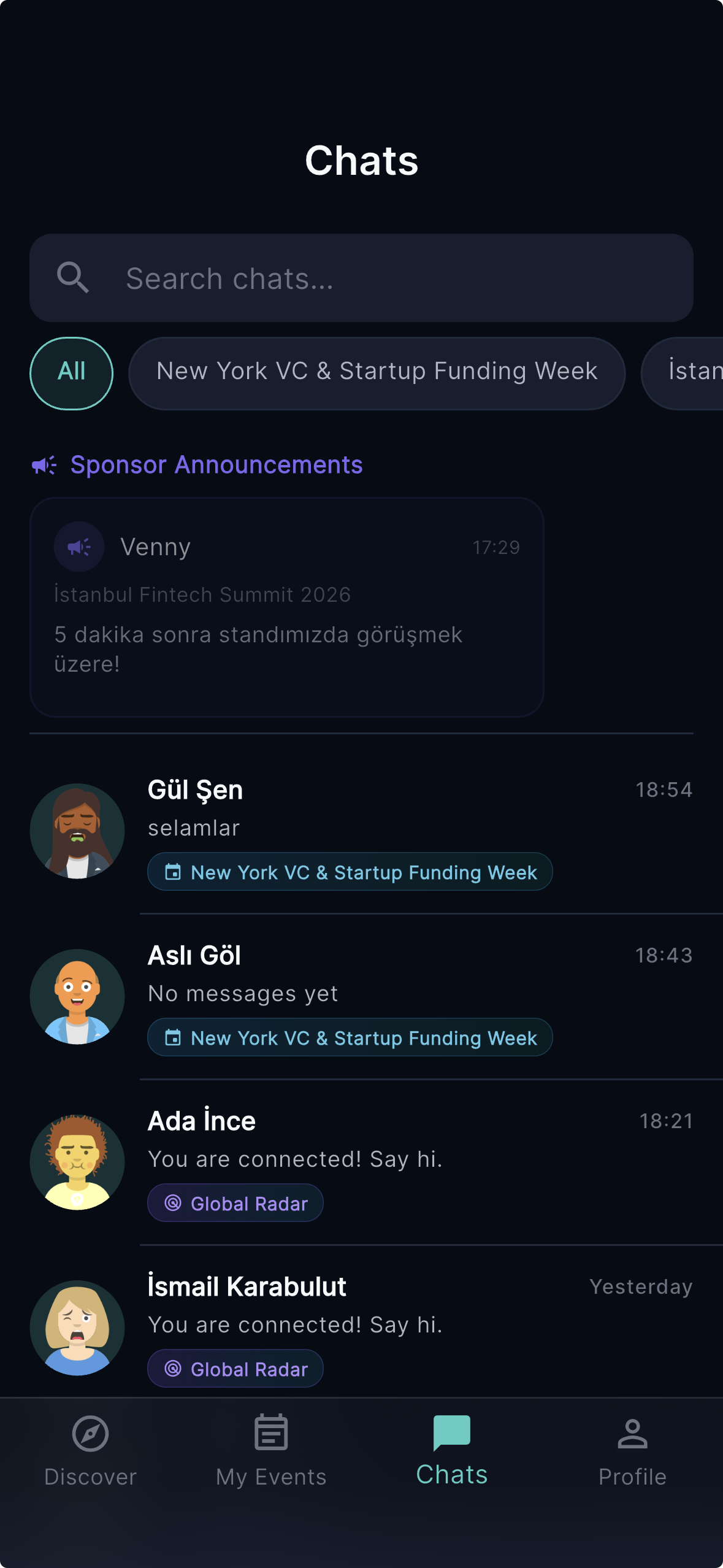Toggle the New York VC & Startup Funding Week filter
This screenshot has width=723, height=1568.
pos(377,372)
